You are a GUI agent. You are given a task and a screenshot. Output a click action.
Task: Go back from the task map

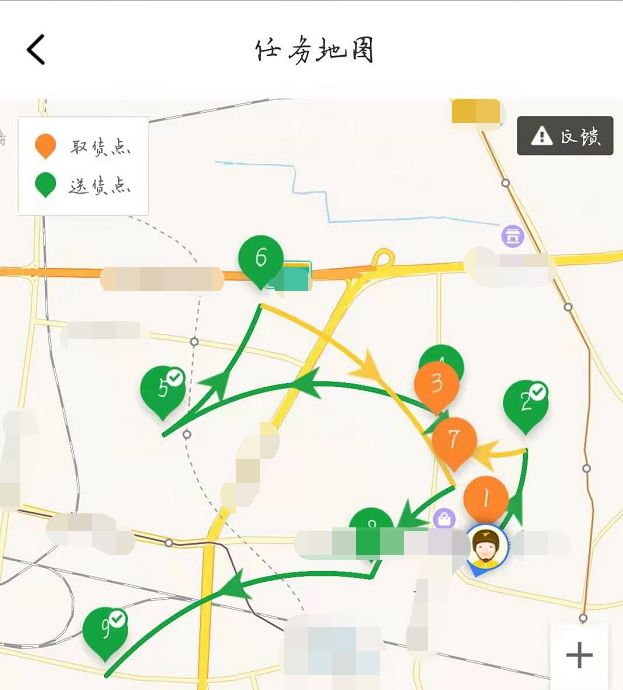tap(36, 49)
